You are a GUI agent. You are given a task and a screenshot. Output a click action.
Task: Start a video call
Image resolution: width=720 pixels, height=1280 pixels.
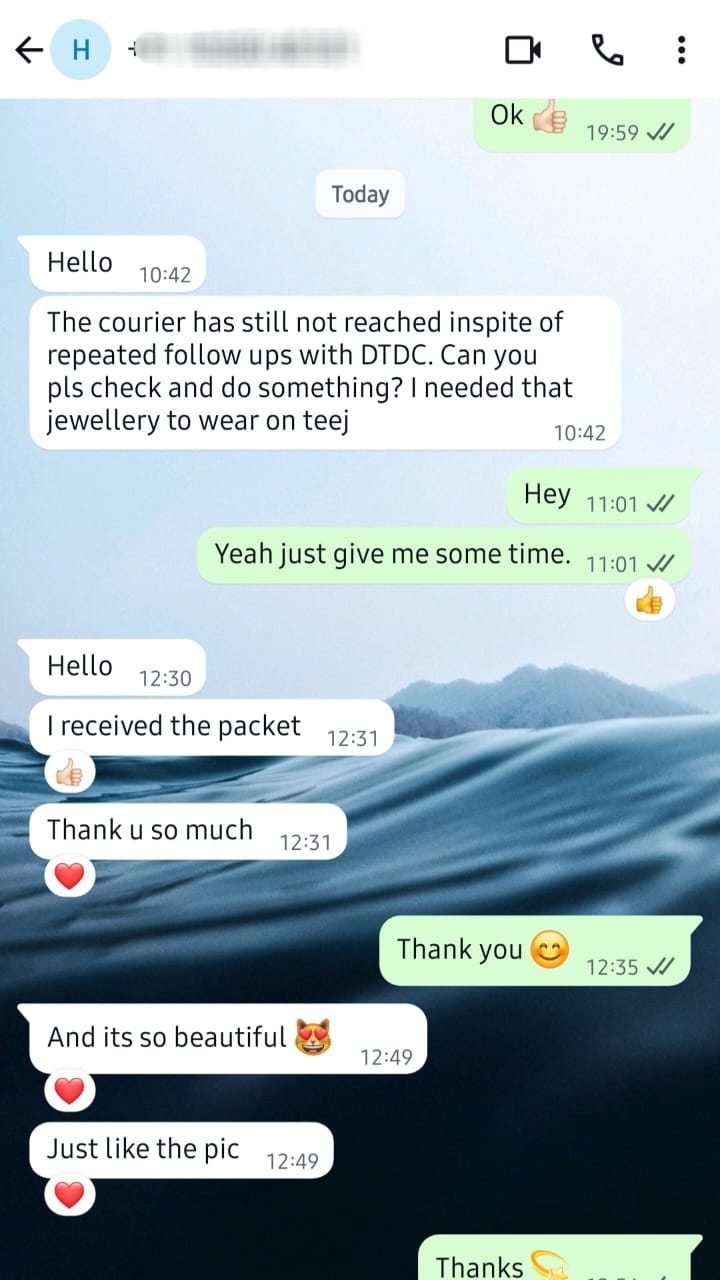pos(523,49)
